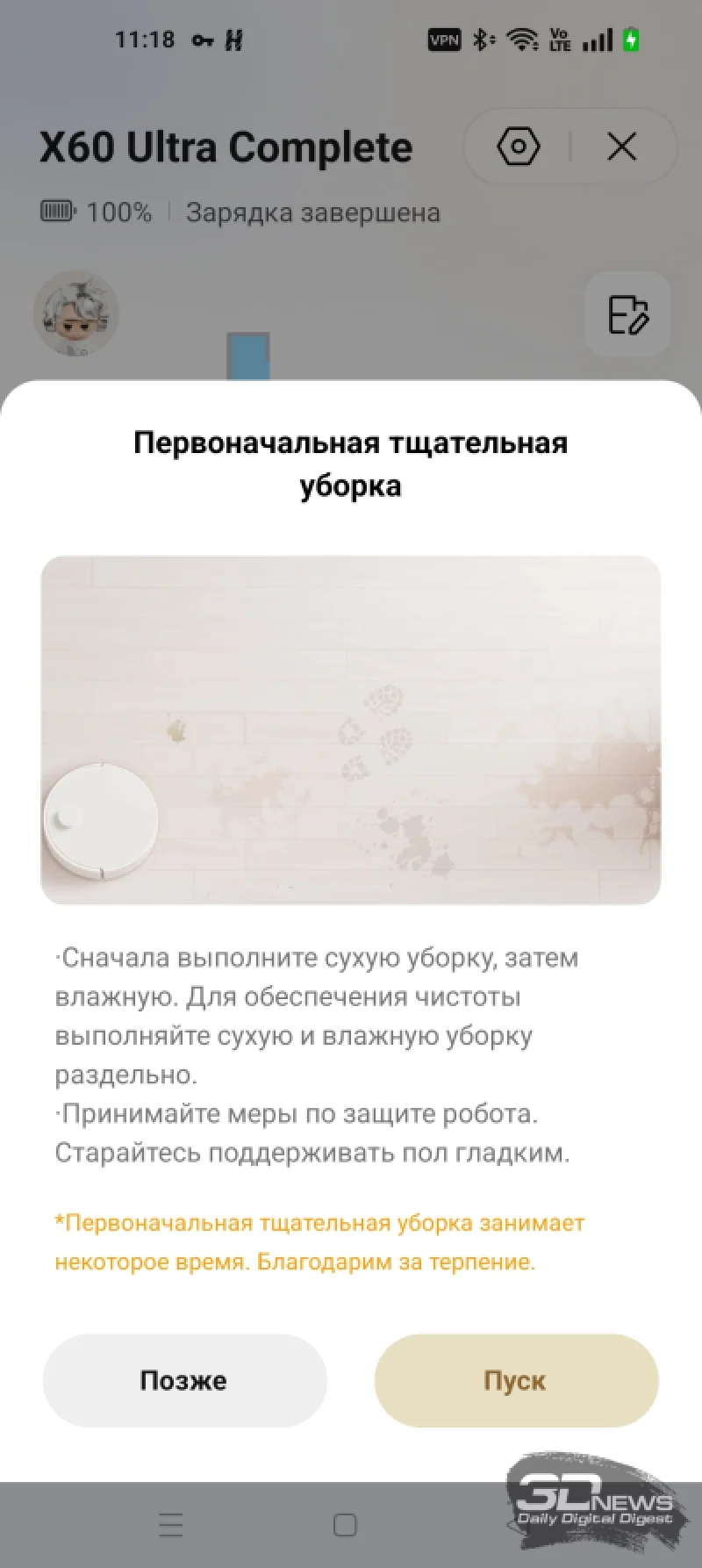Close the X60 Ultra Complete page
This screenshot has width=702, height=1568.
[x=622, y=147]
